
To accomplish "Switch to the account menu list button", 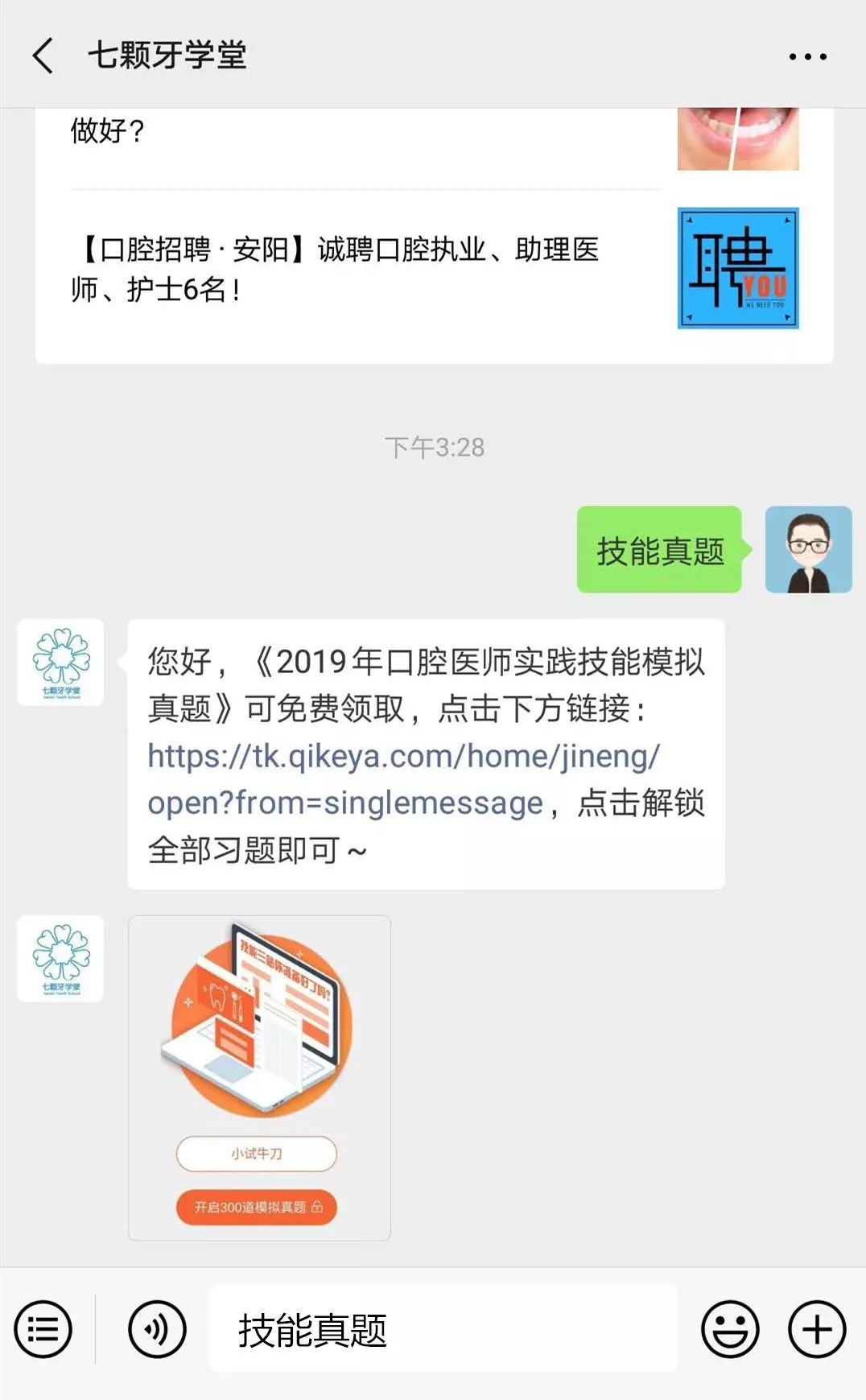I will [43, 1329].
